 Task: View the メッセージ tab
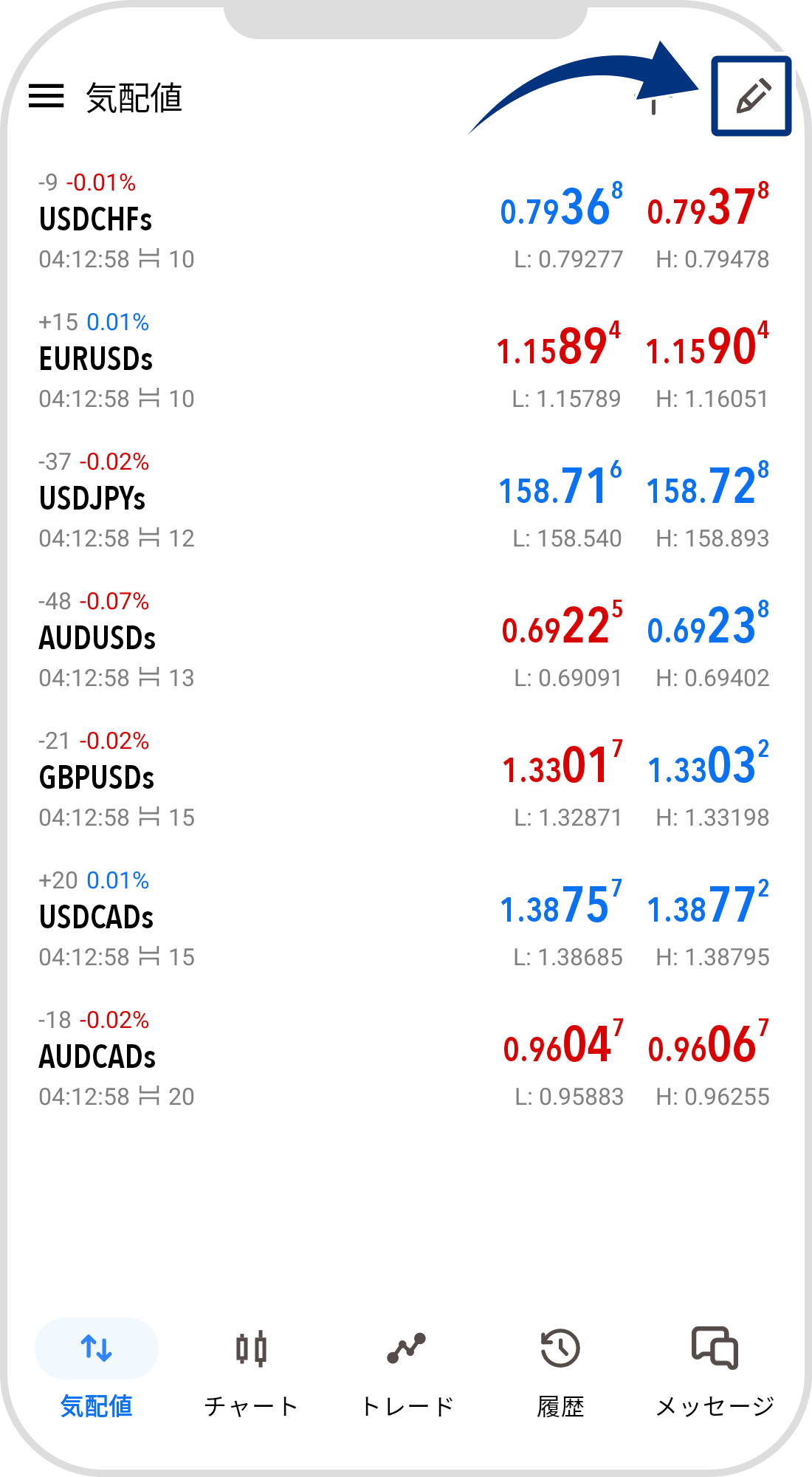(715, 1372)
